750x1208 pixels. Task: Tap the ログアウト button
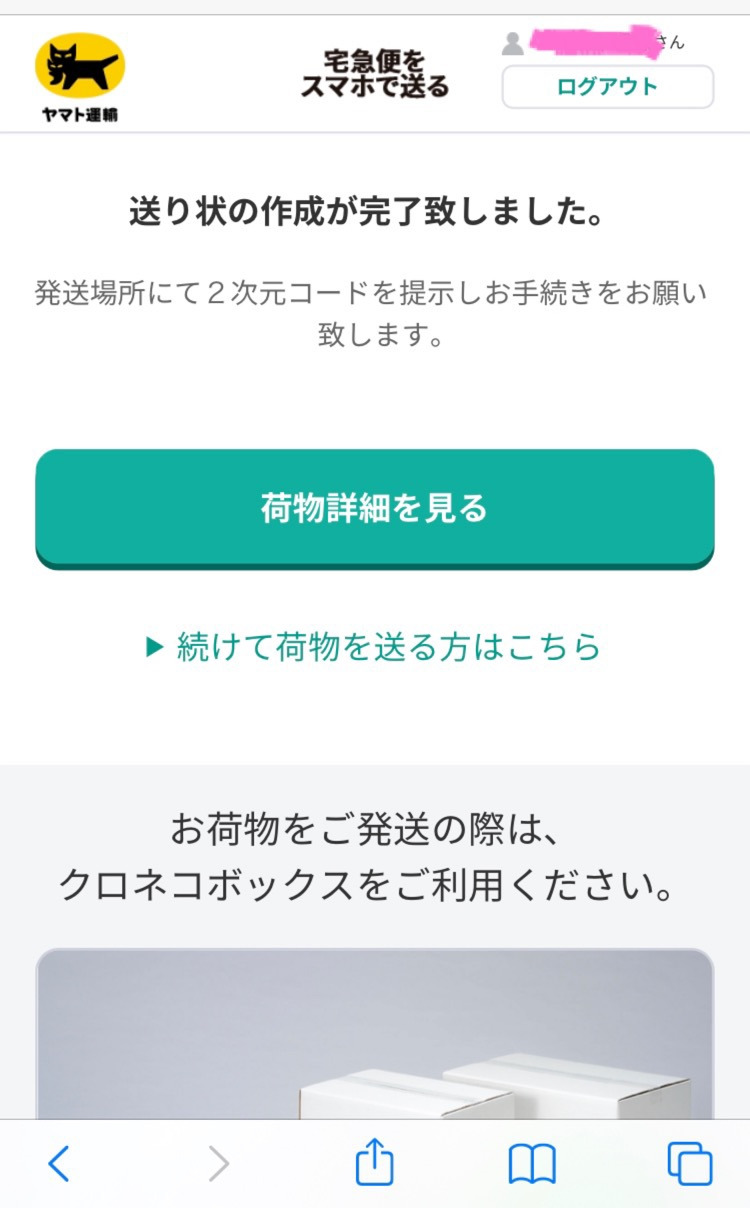tap(608, 87)
